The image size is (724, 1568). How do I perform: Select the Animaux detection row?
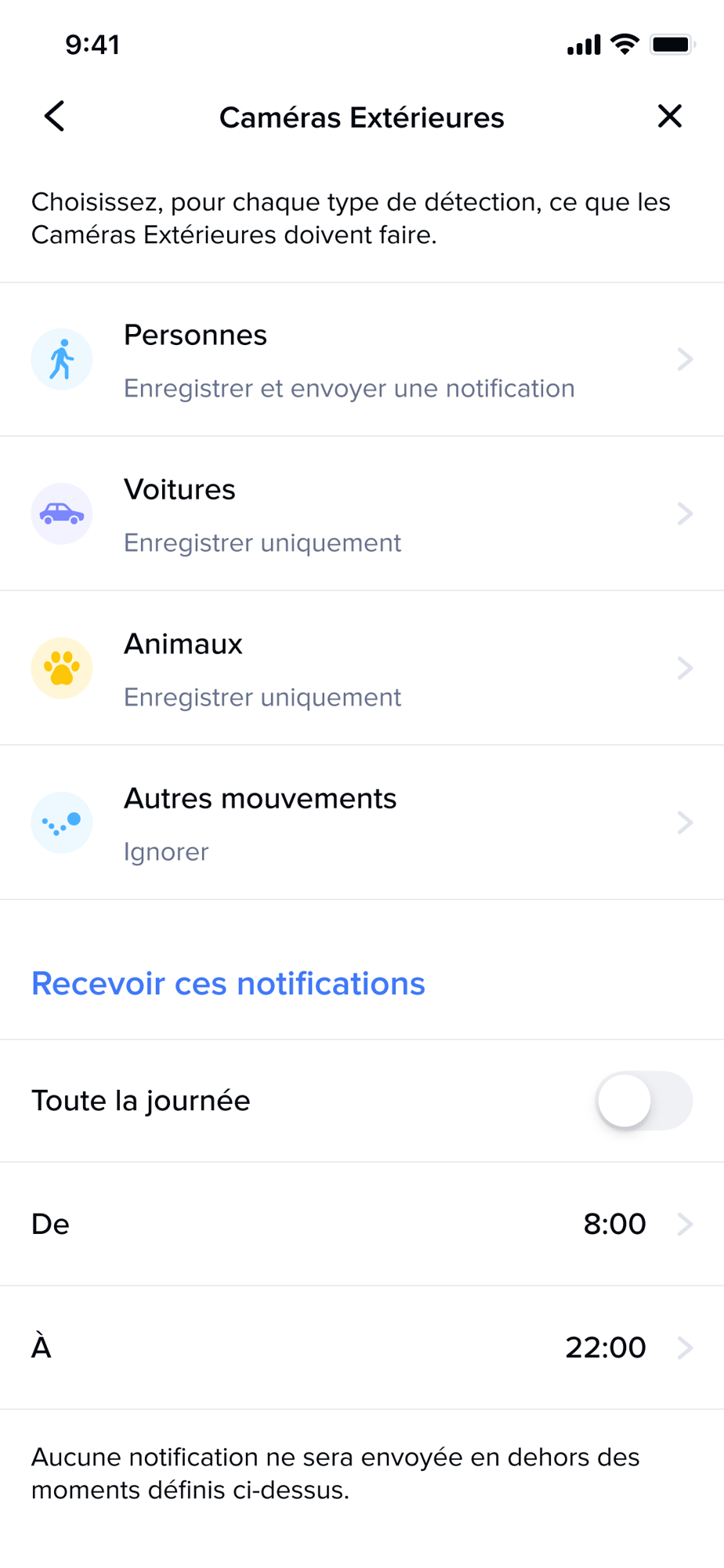(362, 668)
